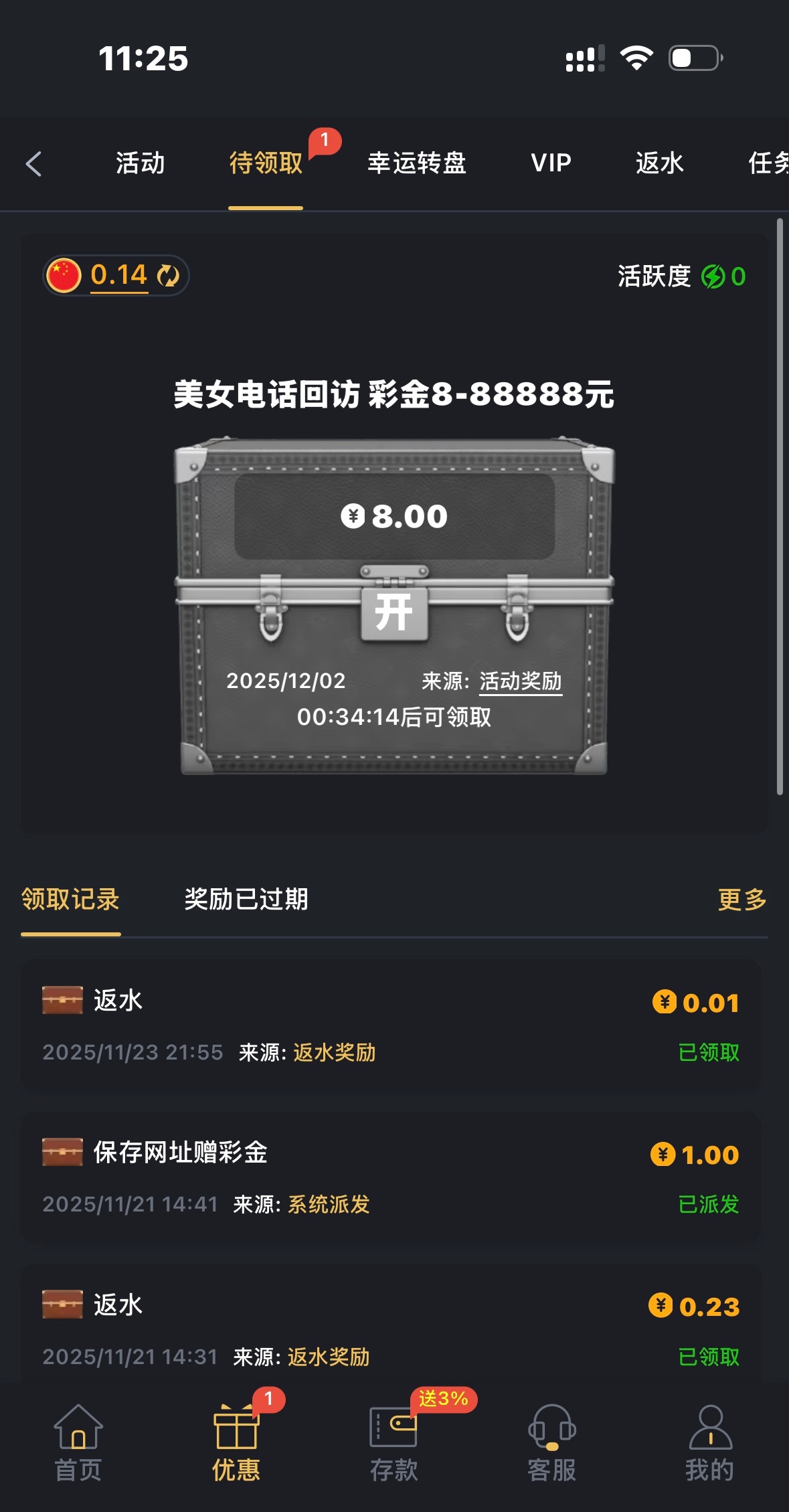Go back using the top-left arrow
This screenshot has height=1512, width=789.
[x=33, y=163]
